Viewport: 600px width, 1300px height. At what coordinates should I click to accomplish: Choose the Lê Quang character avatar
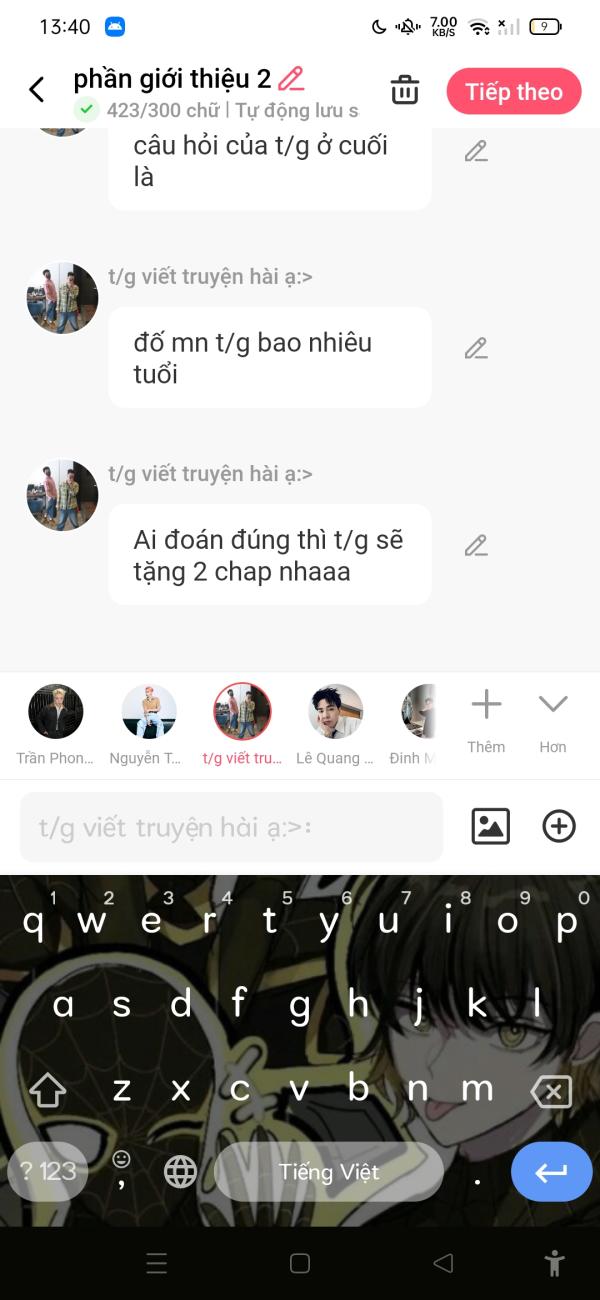pyautogui.click(x=336, y=725)
